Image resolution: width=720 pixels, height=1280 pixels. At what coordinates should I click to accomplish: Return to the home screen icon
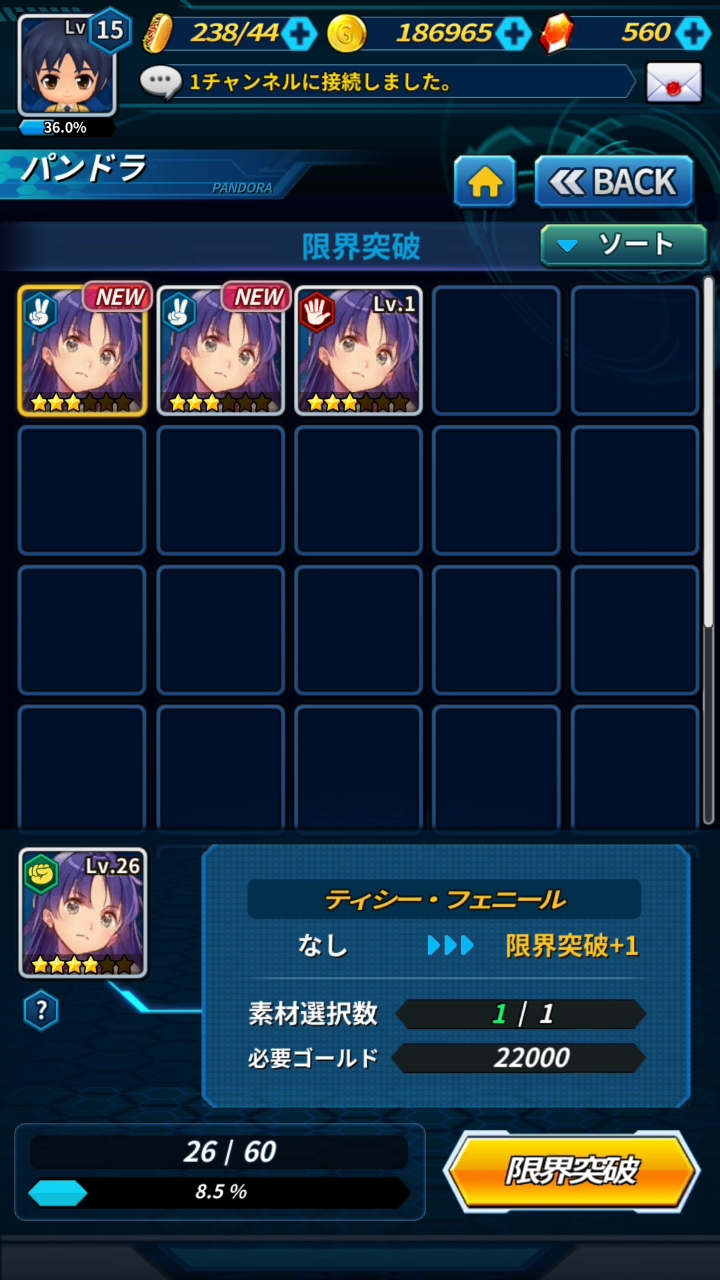click(485, 182)
